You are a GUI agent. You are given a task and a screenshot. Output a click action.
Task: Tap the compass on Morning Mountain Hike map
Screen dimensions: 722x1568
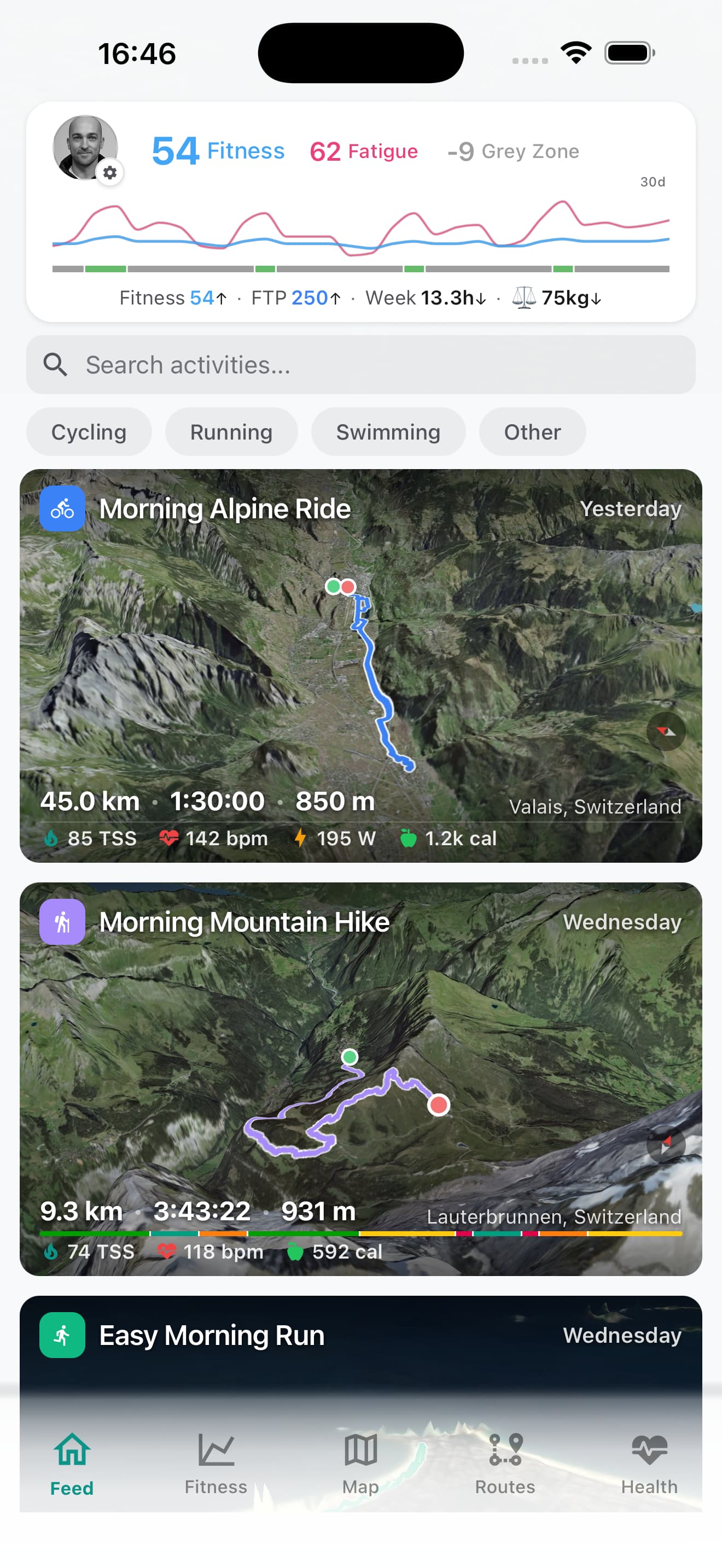point(665,1144)
